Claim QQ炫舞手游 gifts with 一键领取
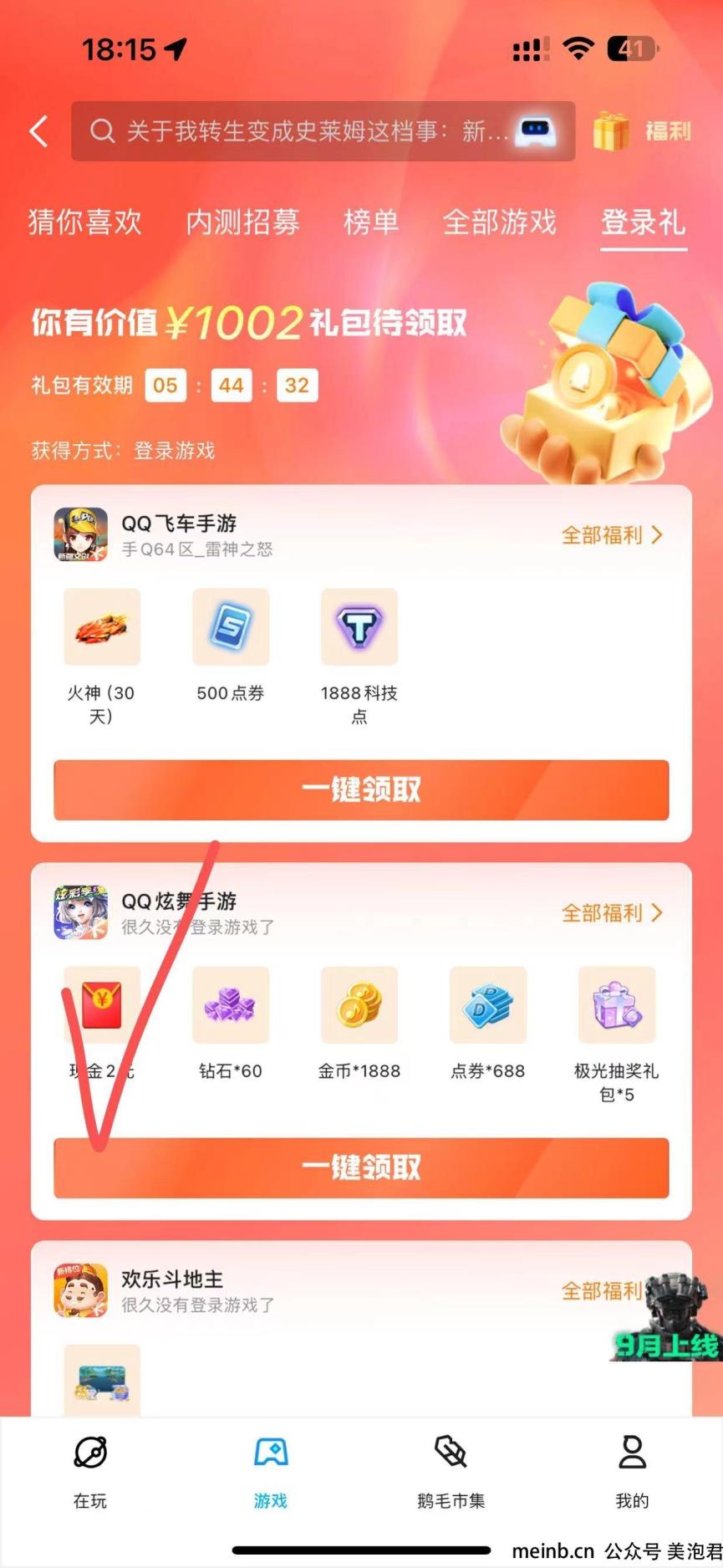 click(361, 1167)
